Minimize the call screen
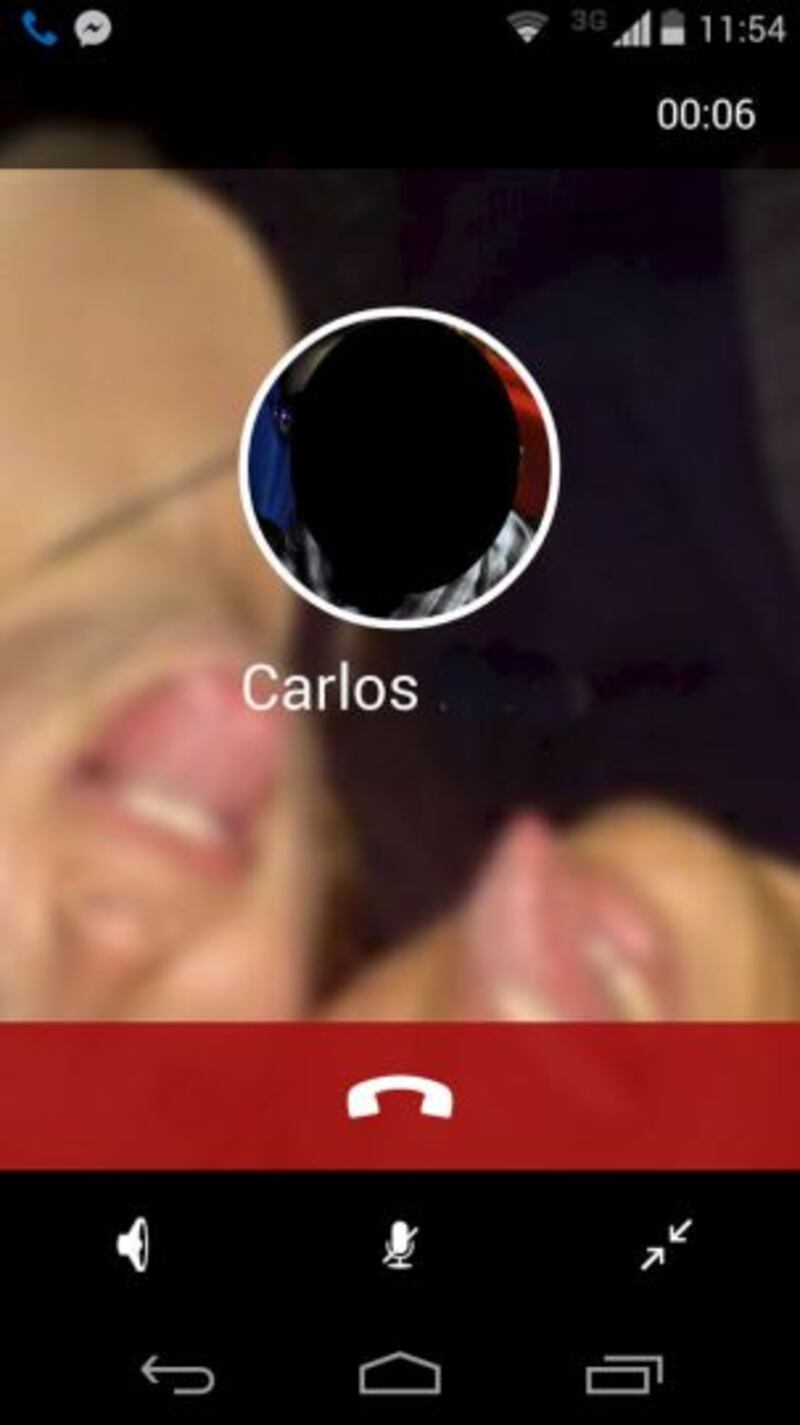The width and height of the screenshot is (800, 1425). tap(666, 1245)
